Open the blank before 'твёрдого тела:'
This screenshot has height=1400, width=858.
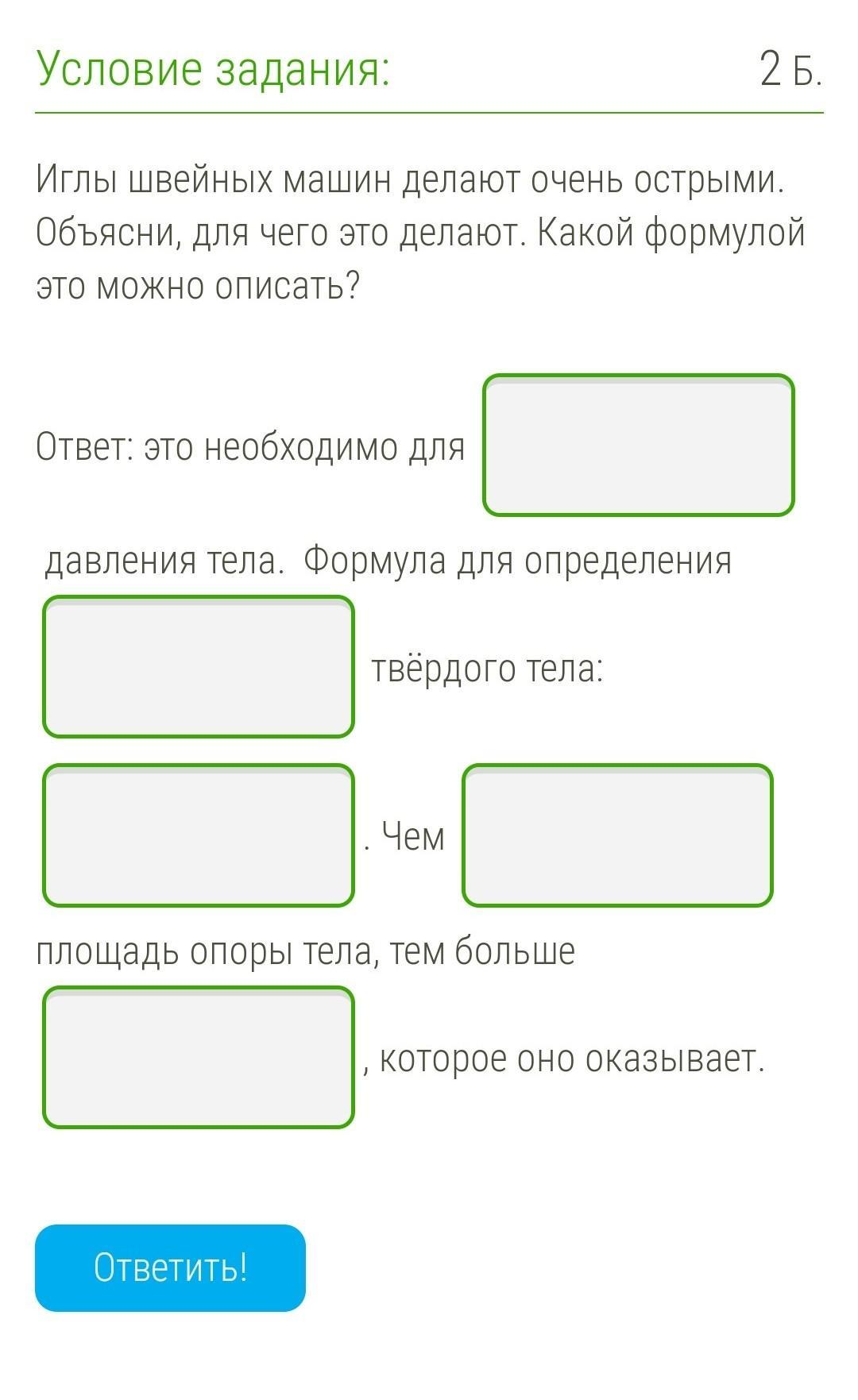click(199, 667)
